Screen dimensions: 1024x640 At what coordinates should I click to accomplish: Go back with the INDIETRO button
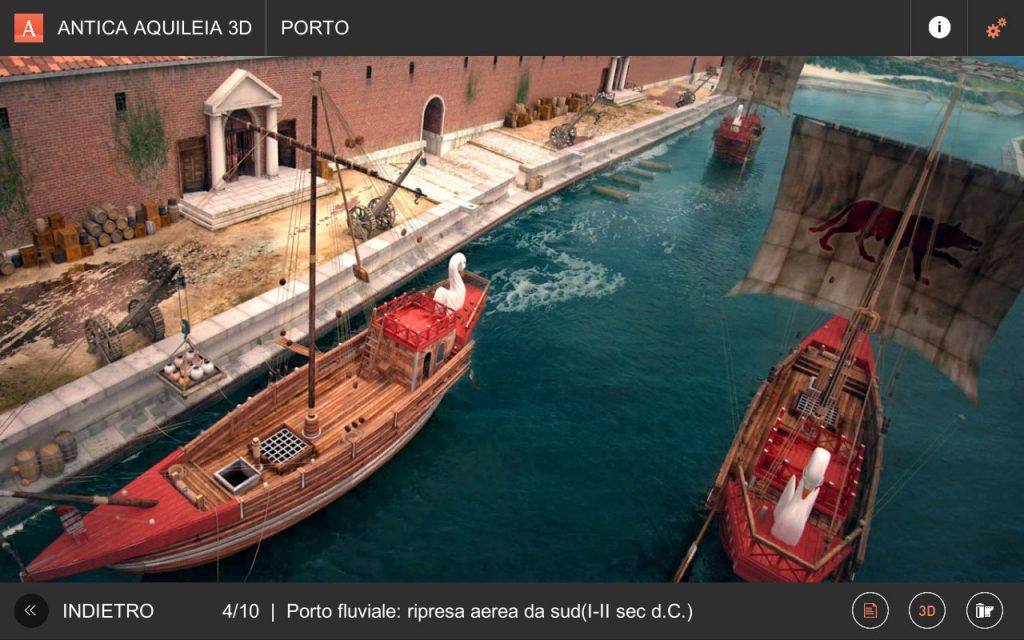click(85, 611)
